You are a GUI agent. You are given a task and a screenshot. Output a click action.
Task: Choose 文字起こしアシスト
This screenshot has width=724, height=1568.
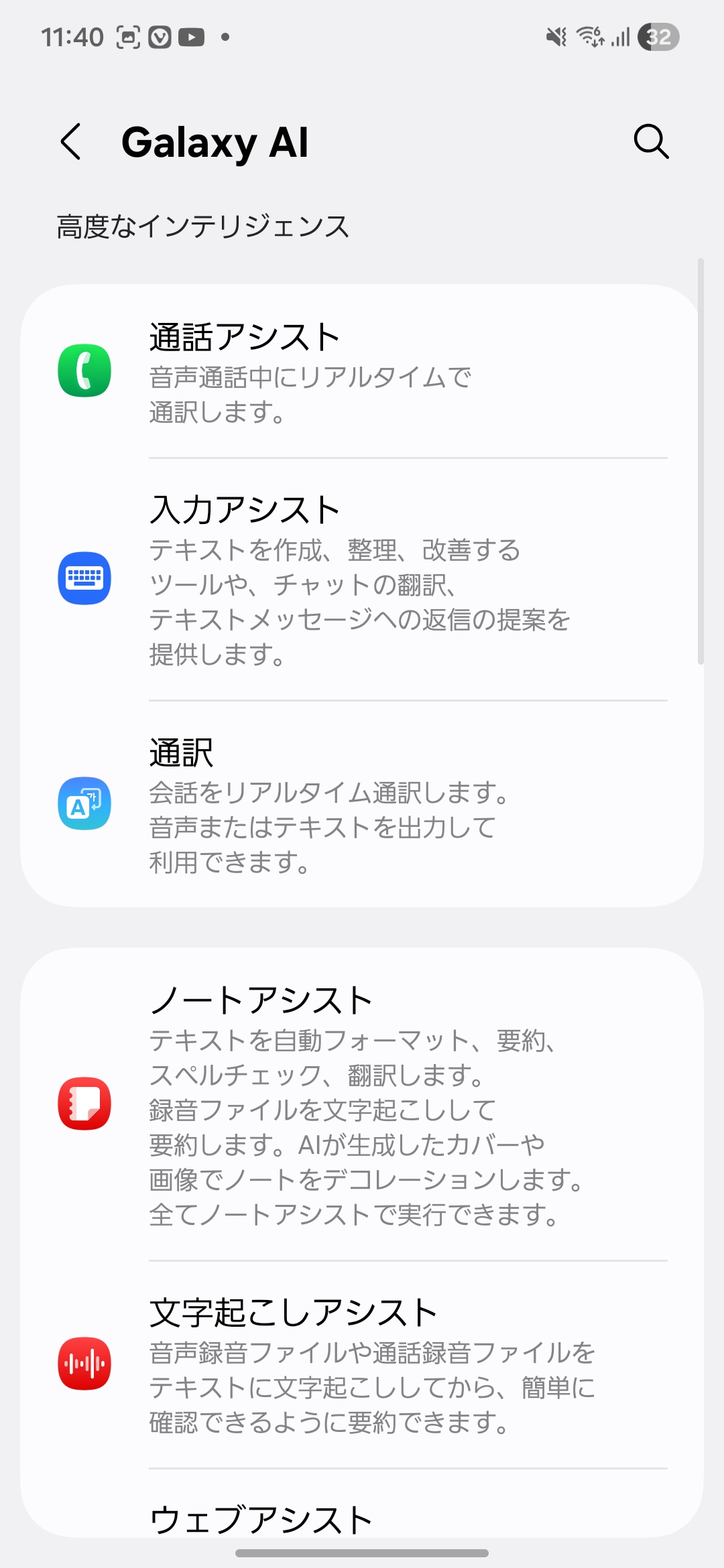362,1364
